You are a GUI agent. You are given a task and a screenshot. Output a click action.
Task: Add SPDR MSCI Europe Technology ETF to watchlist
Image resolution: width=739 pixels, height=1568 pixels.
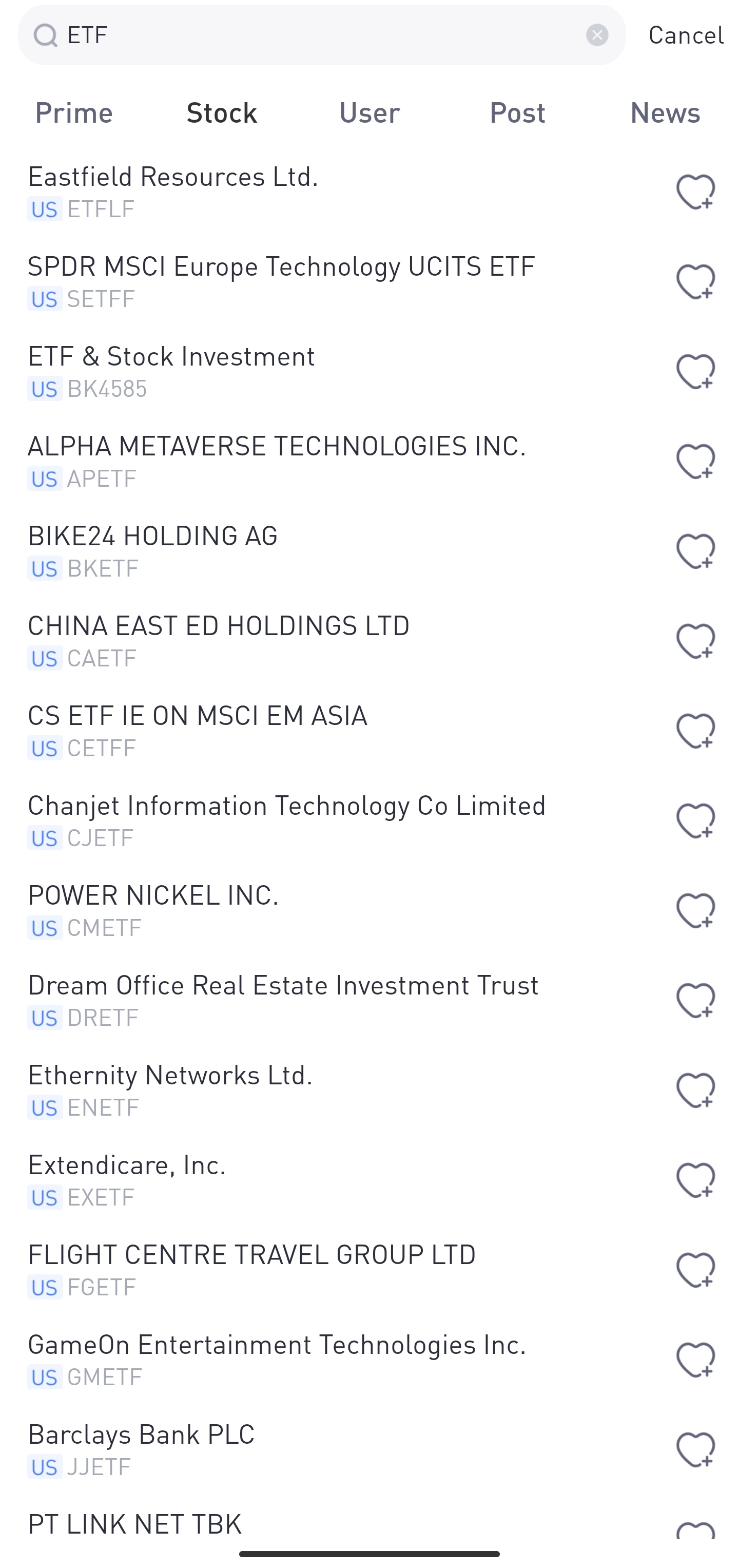click(x=695, y=282)
